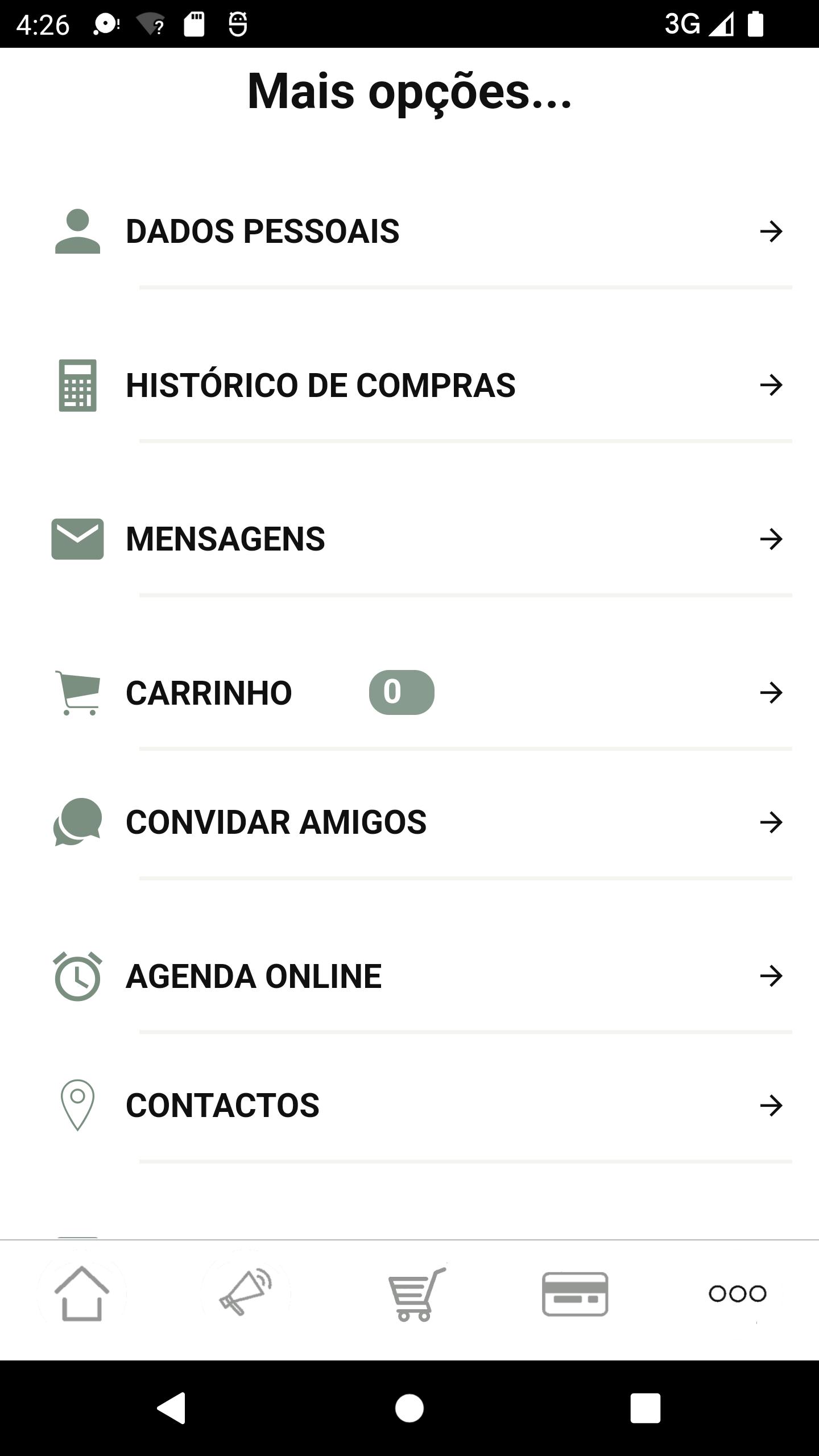Switch to the megaphone promotions tab
Viewport: 819px width, 1456px height.
tap(246, 1294)
